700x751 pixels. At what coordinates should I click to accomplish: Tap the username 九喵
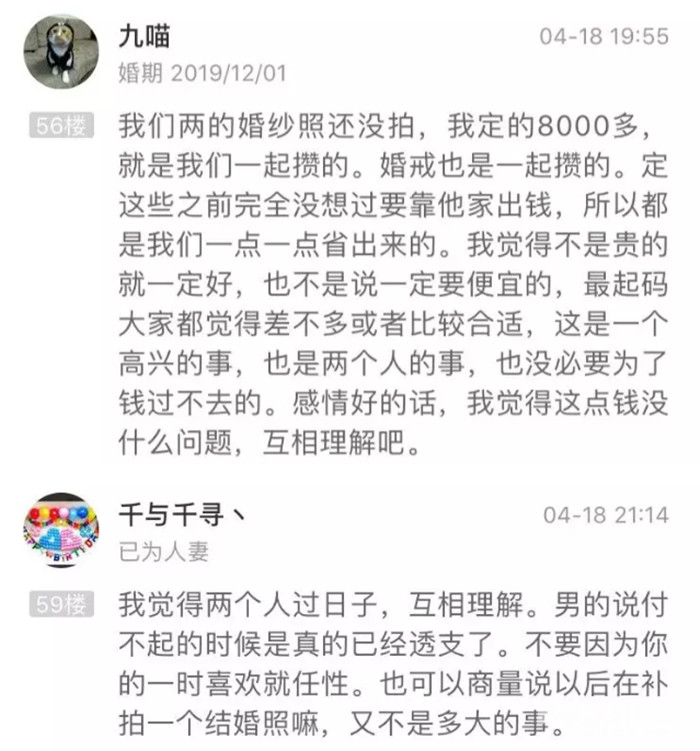145,37
